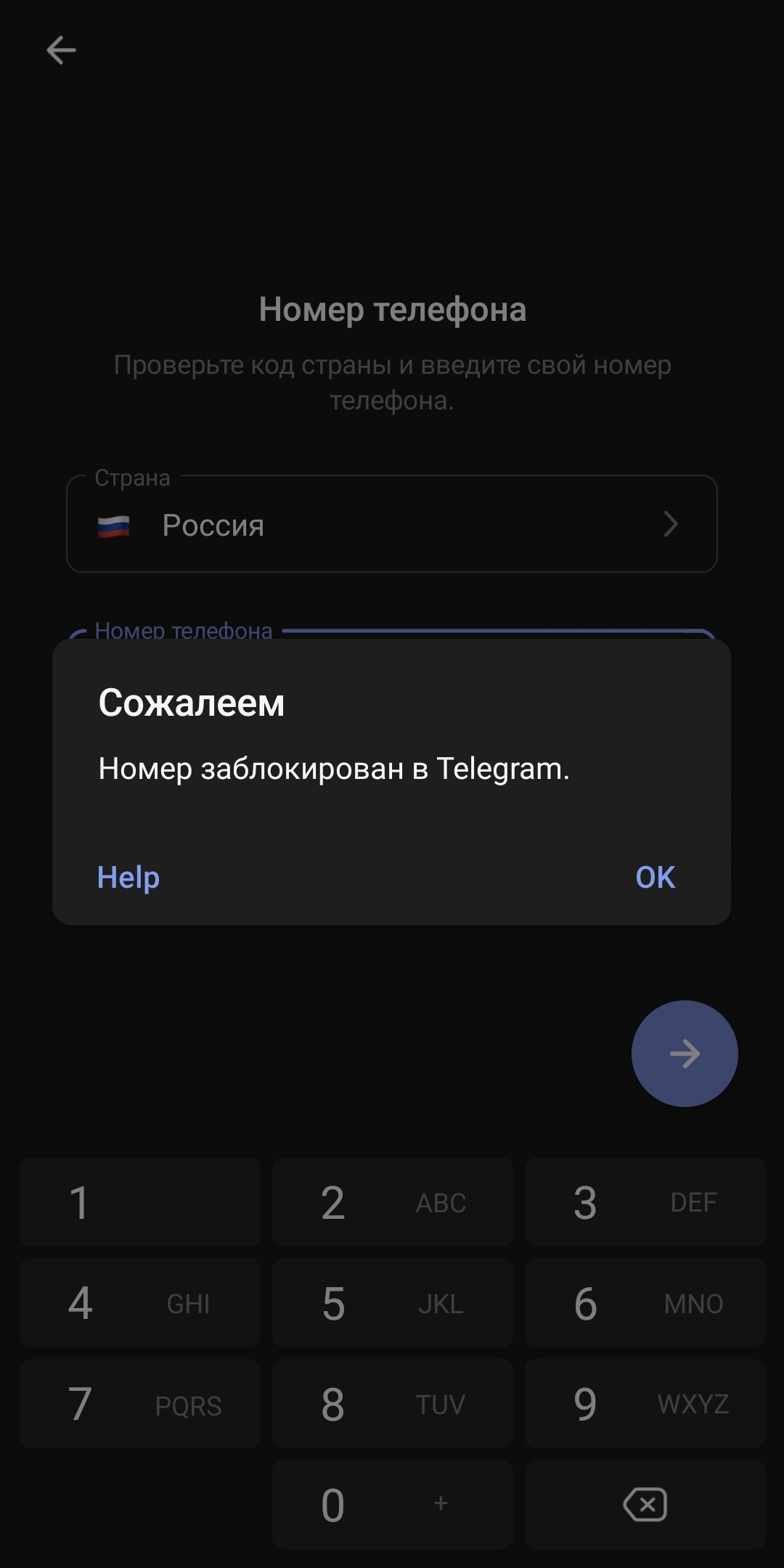The image size is (784, 1568).
Task: Tap the 3 DEF key
Action: 645,1202
